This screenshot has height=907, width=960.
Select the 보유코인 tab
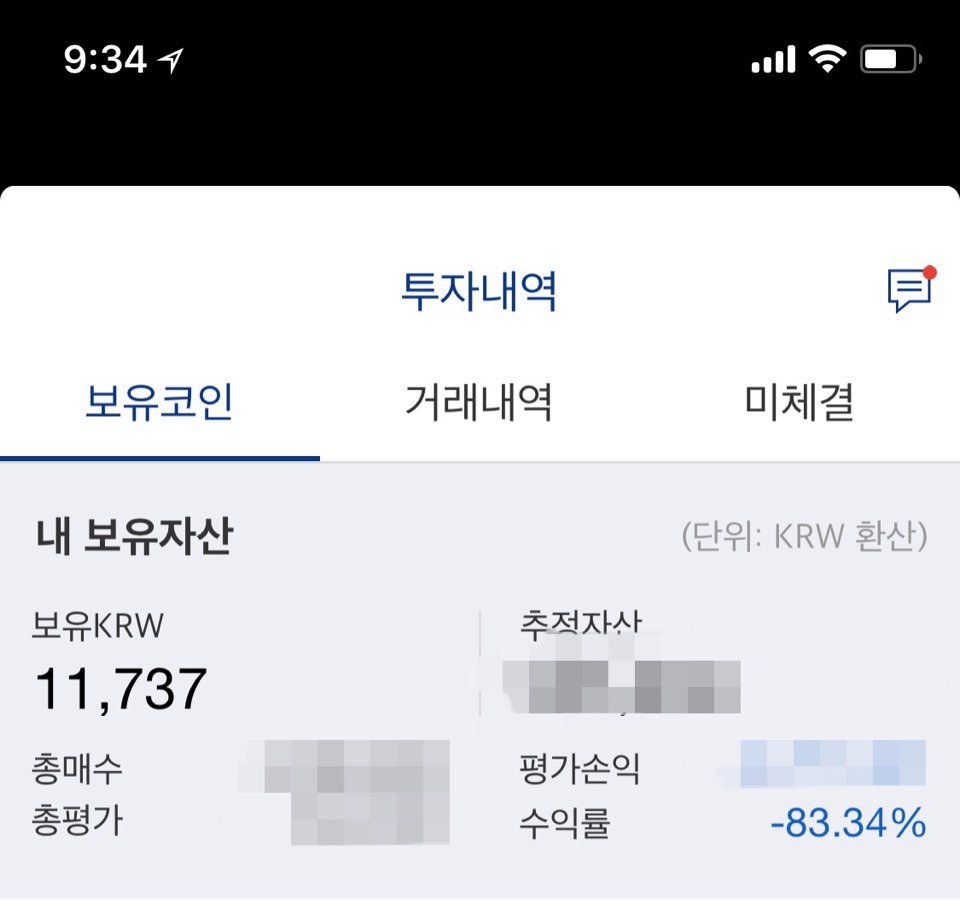click(160, 404)
